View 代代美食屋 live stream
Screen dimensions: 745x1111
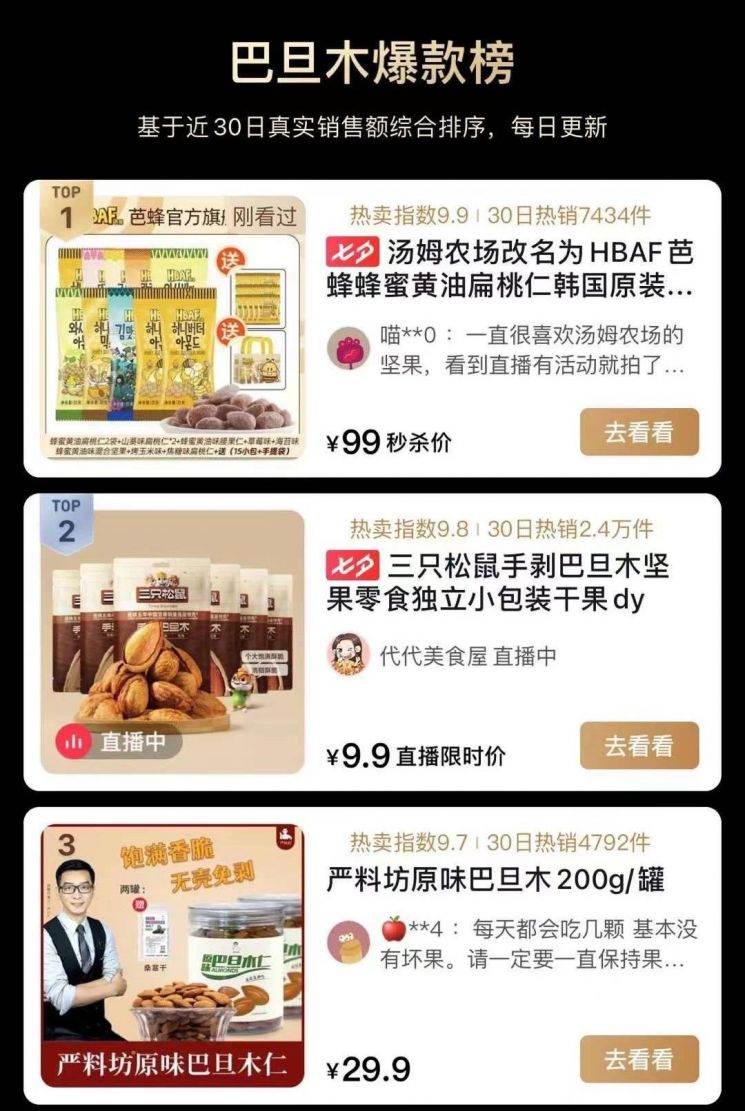click(467, 656)
